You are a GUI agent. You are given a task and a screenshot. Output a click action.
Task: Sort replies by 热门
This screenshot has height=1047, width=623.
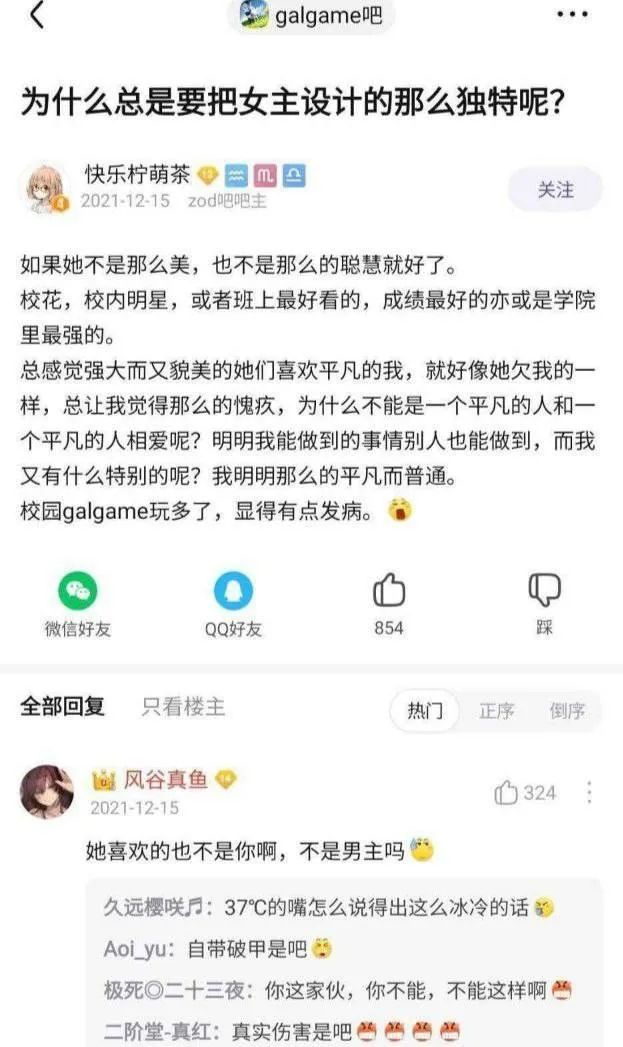tap(425, 711)
